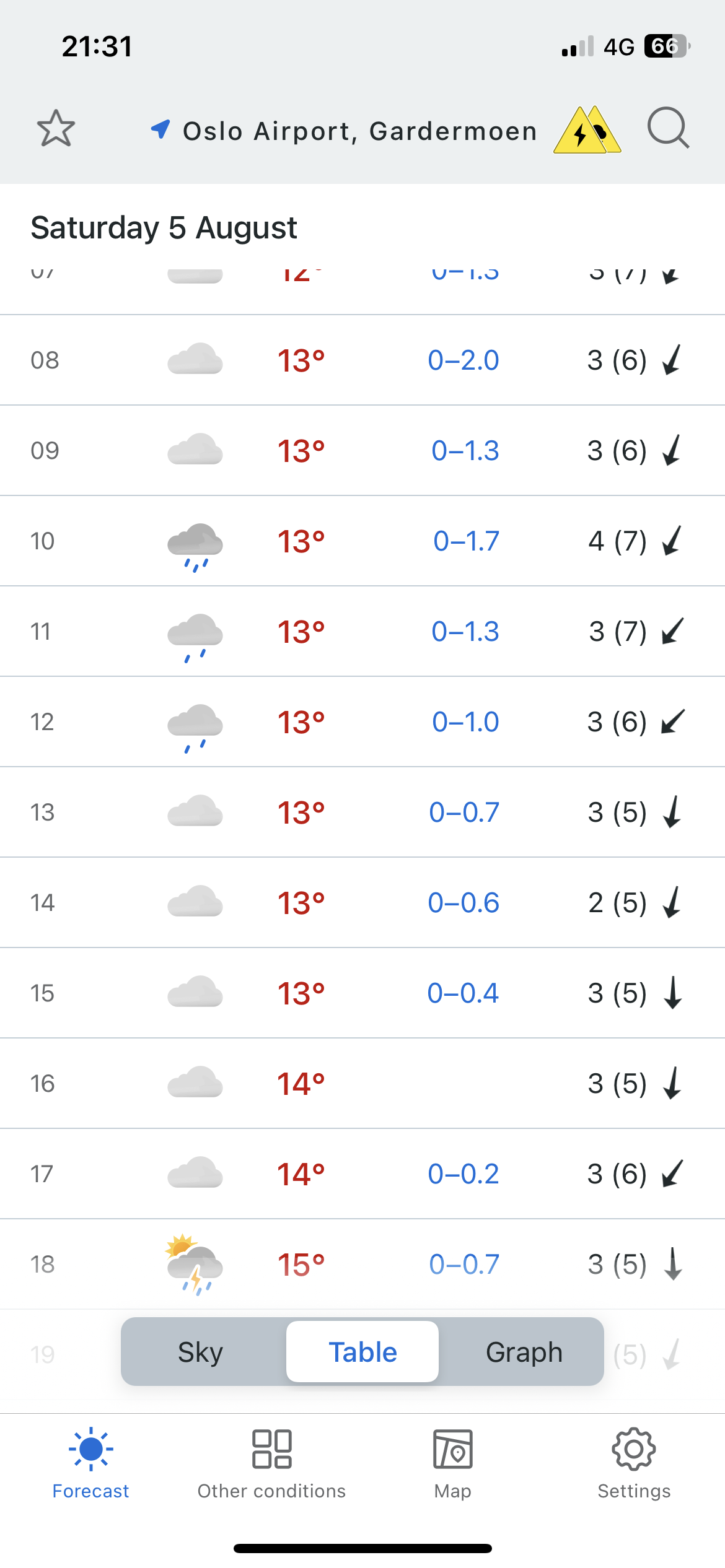Add Oslo Airport to favourites with star
The image size is (725, 1568).
[56, 129]
